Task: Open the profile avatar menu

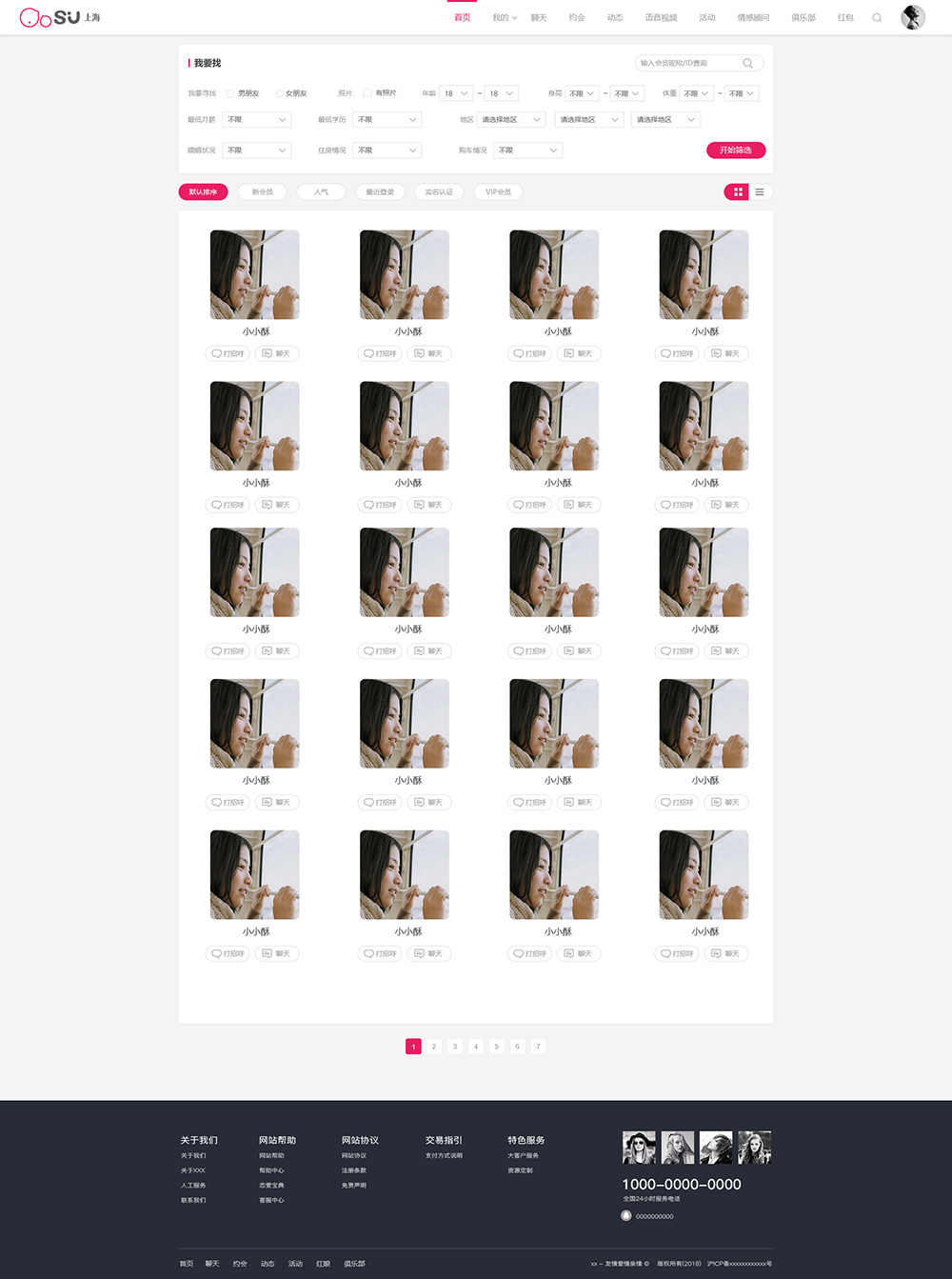Action: pos(913,17)
